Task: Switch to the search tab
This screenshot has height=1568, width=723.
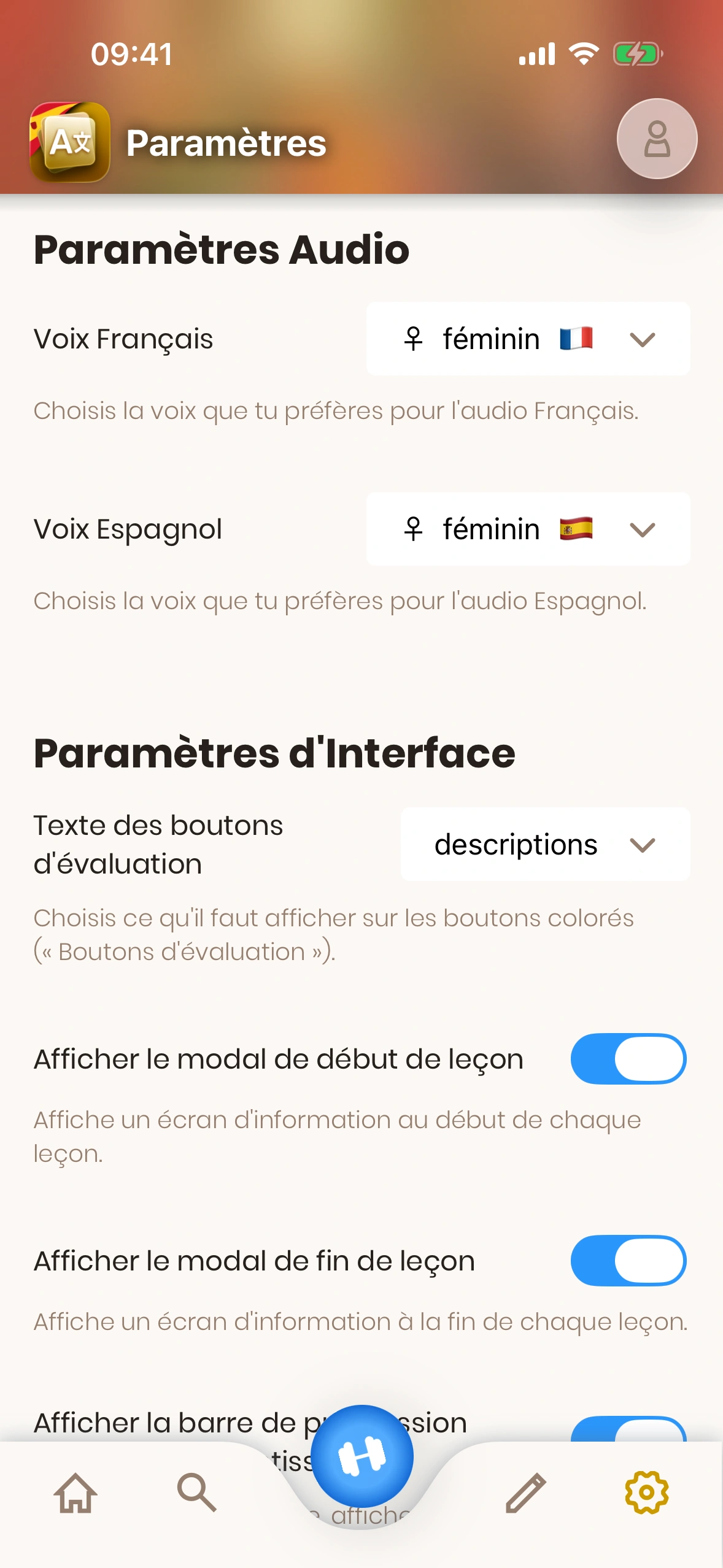Action: coord(196,1492)
